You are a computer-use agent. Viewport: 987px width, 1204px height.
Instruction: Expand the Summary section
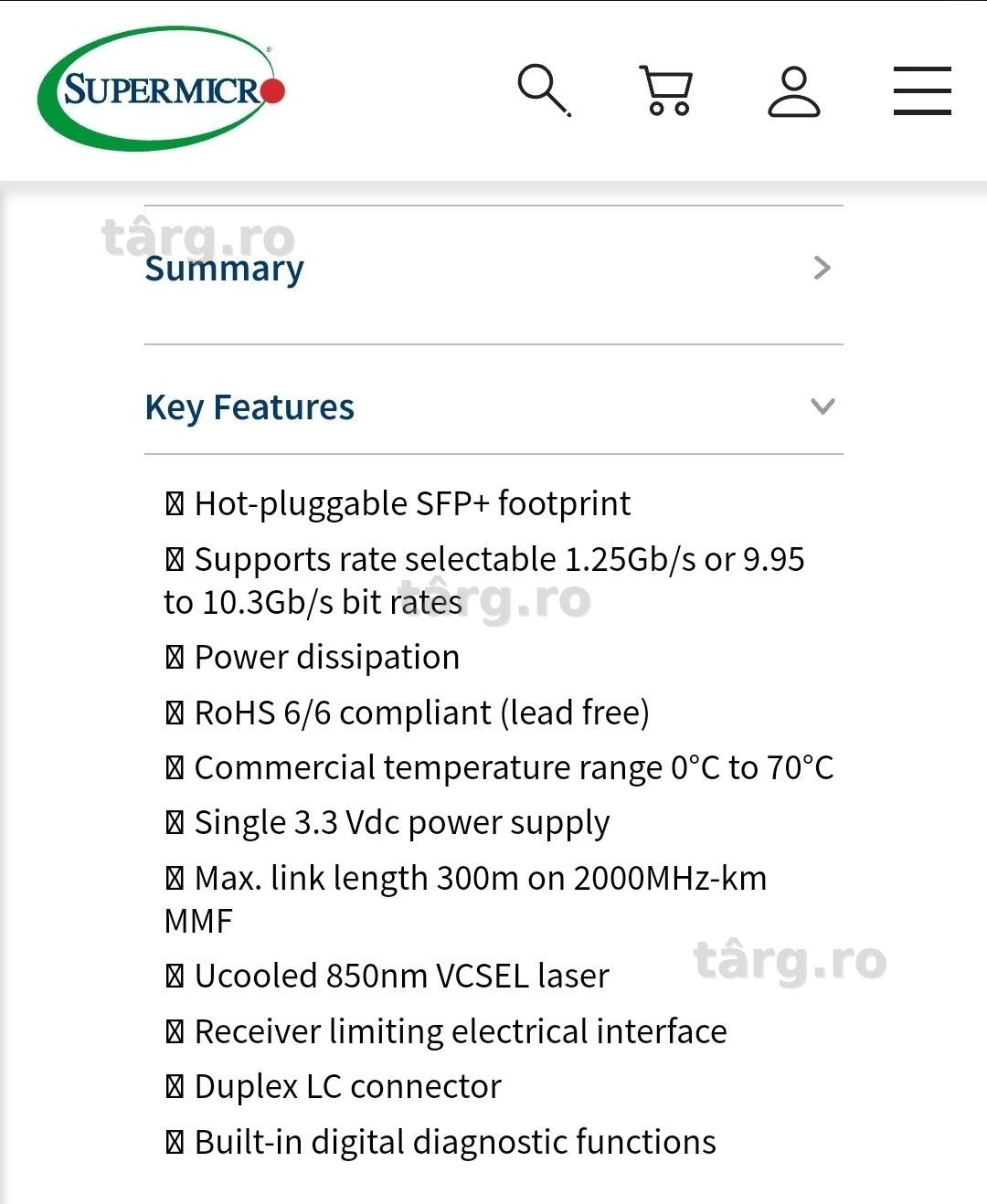tap(493, 269)
